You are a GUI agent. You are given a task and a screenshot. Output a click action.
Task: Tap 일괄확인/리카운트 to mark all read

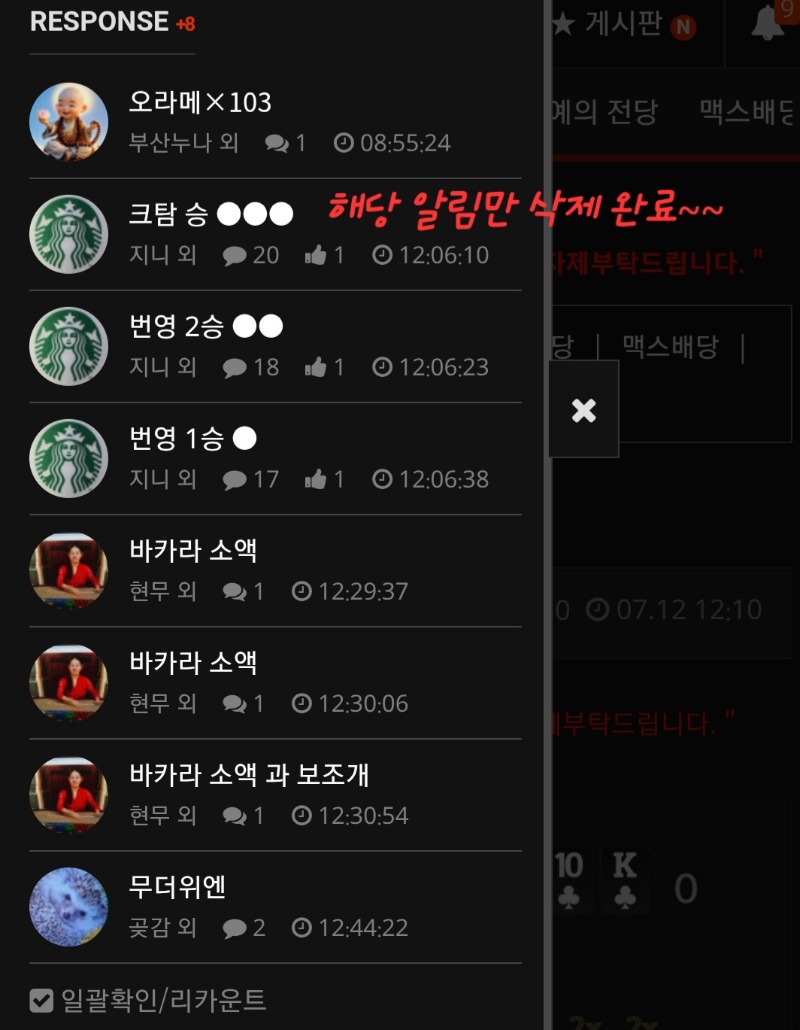pyautogui.click(x=149, y=999)
